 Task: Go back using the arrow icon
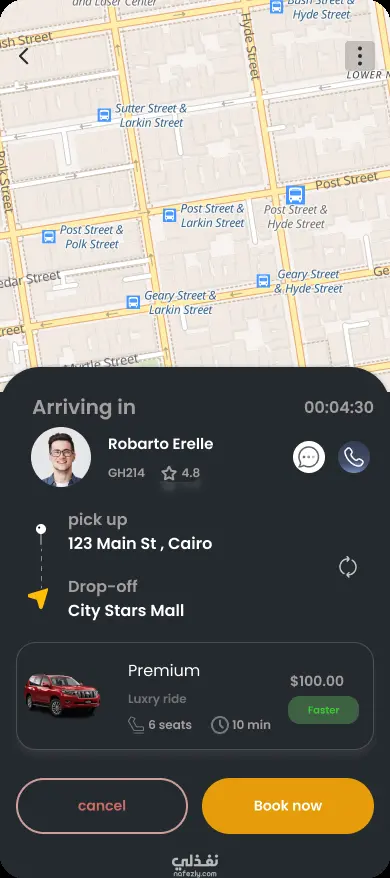[x=24, y=56]
